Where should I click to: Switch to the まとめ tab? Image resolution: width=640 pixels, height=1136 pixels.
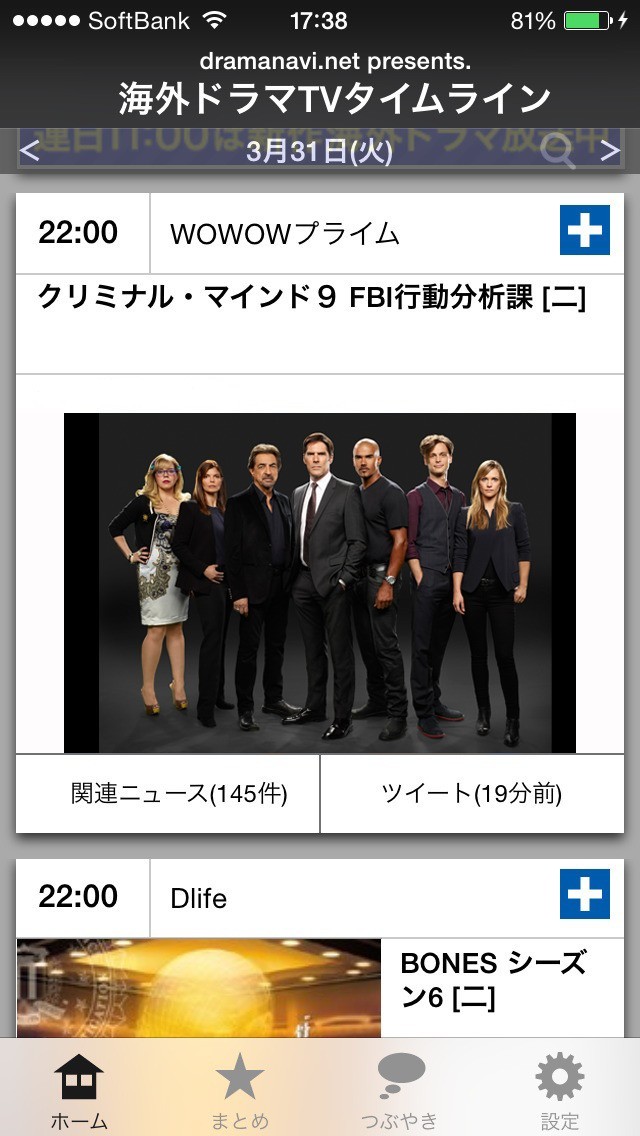coord(240,1090)
